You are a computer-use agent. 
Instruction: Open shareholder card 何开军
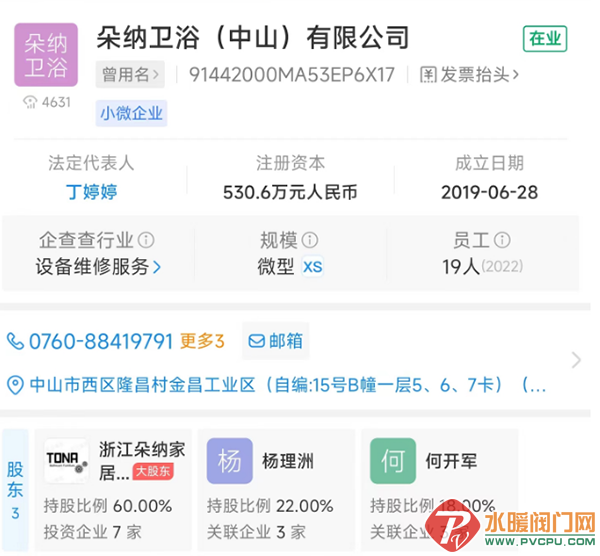[x=439, y=489]
